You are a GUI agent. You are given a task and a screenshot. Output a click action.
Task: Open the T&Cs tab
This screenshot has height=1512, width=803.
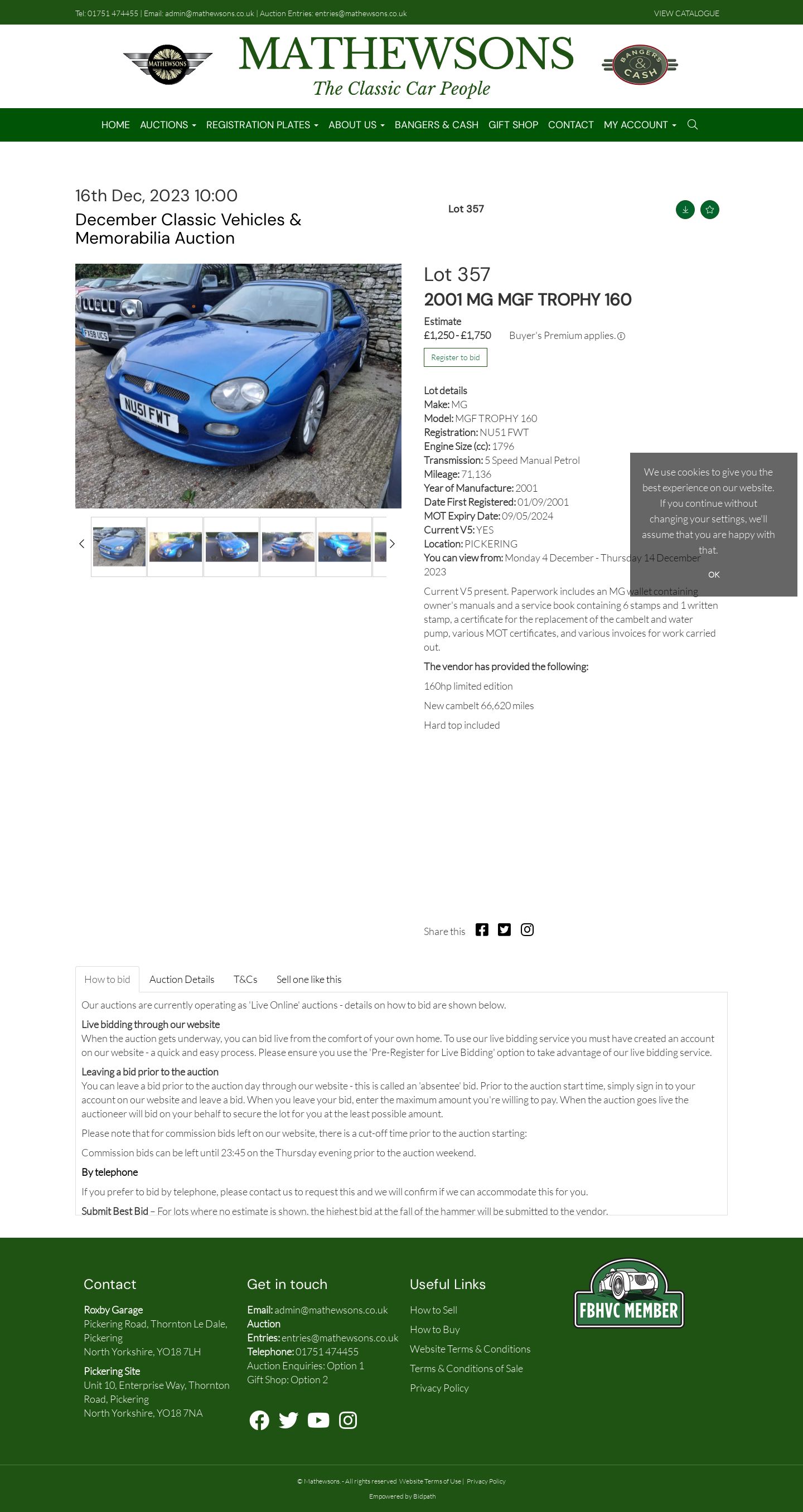245,979
